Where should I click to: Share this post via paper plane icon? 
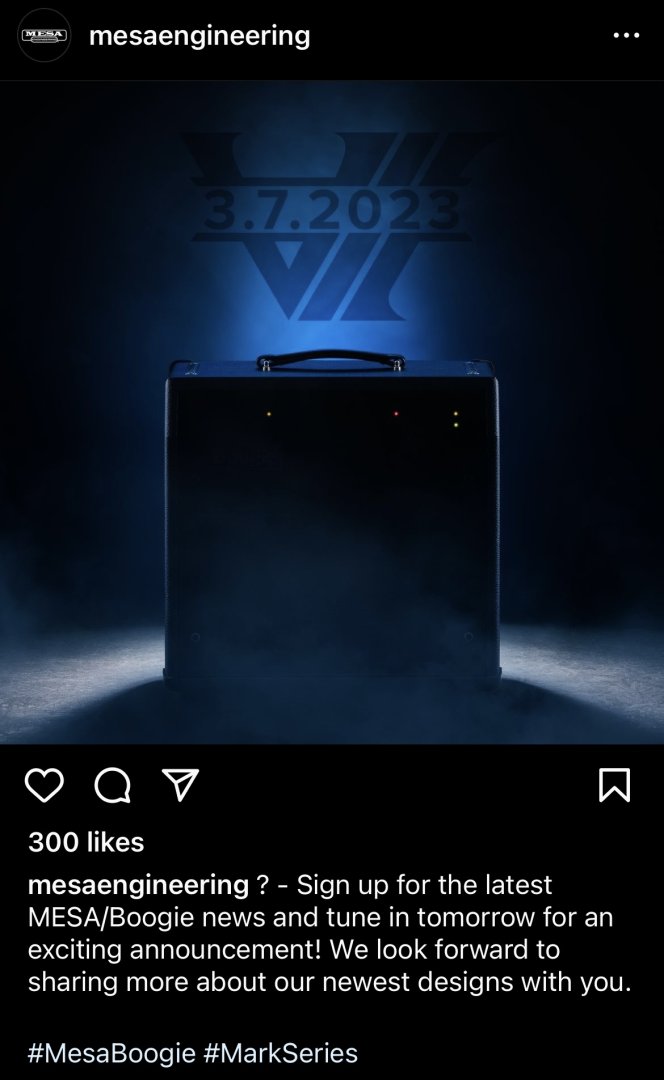(180, 785)
